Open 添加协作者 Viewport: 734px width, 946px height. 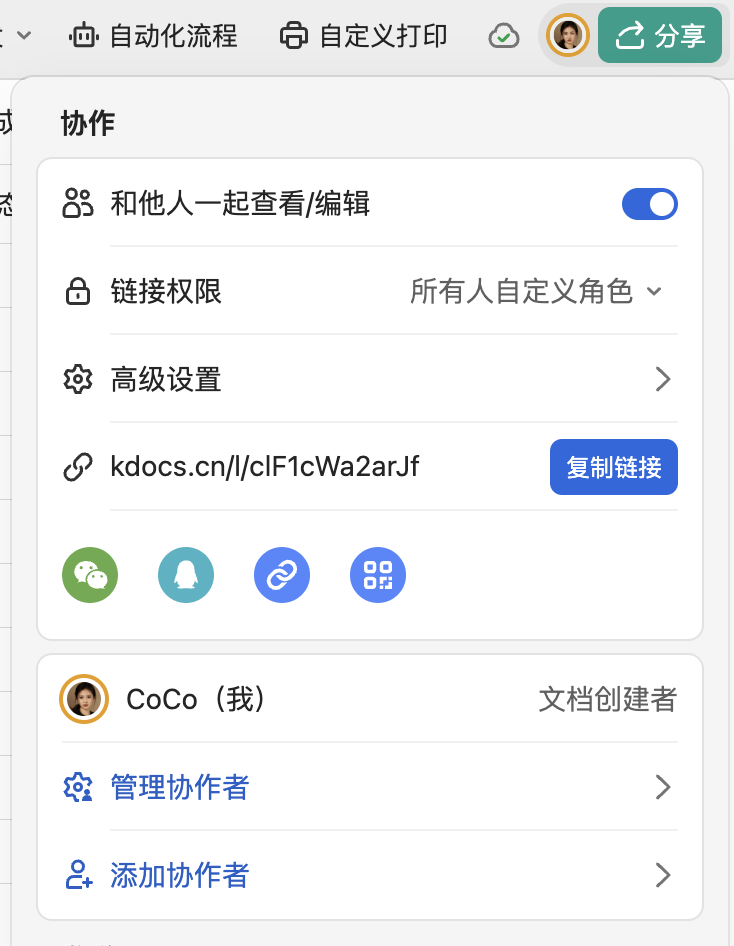pos(368,876)
